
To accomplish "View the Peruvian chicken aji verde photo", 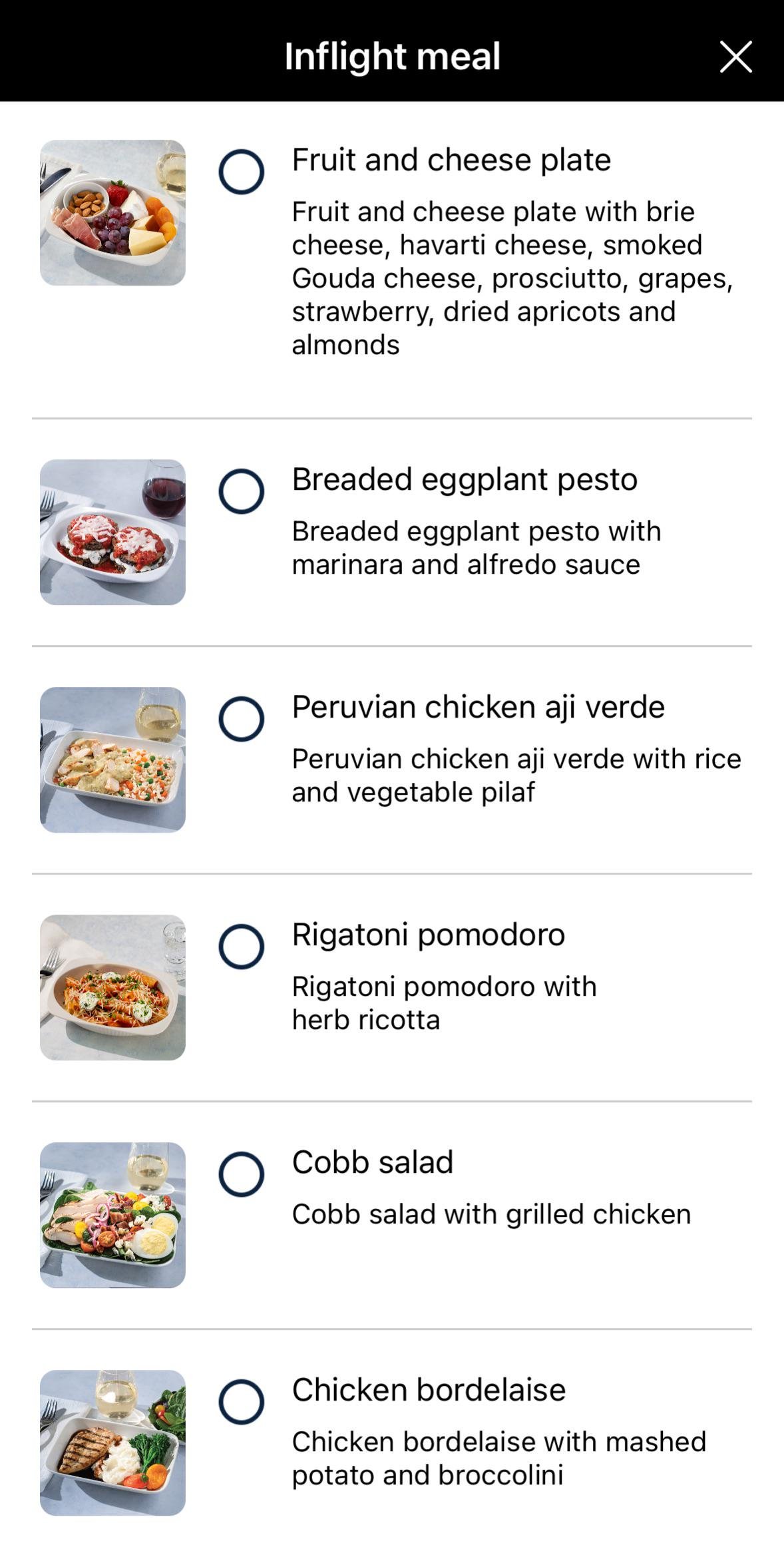I will 112,761.
